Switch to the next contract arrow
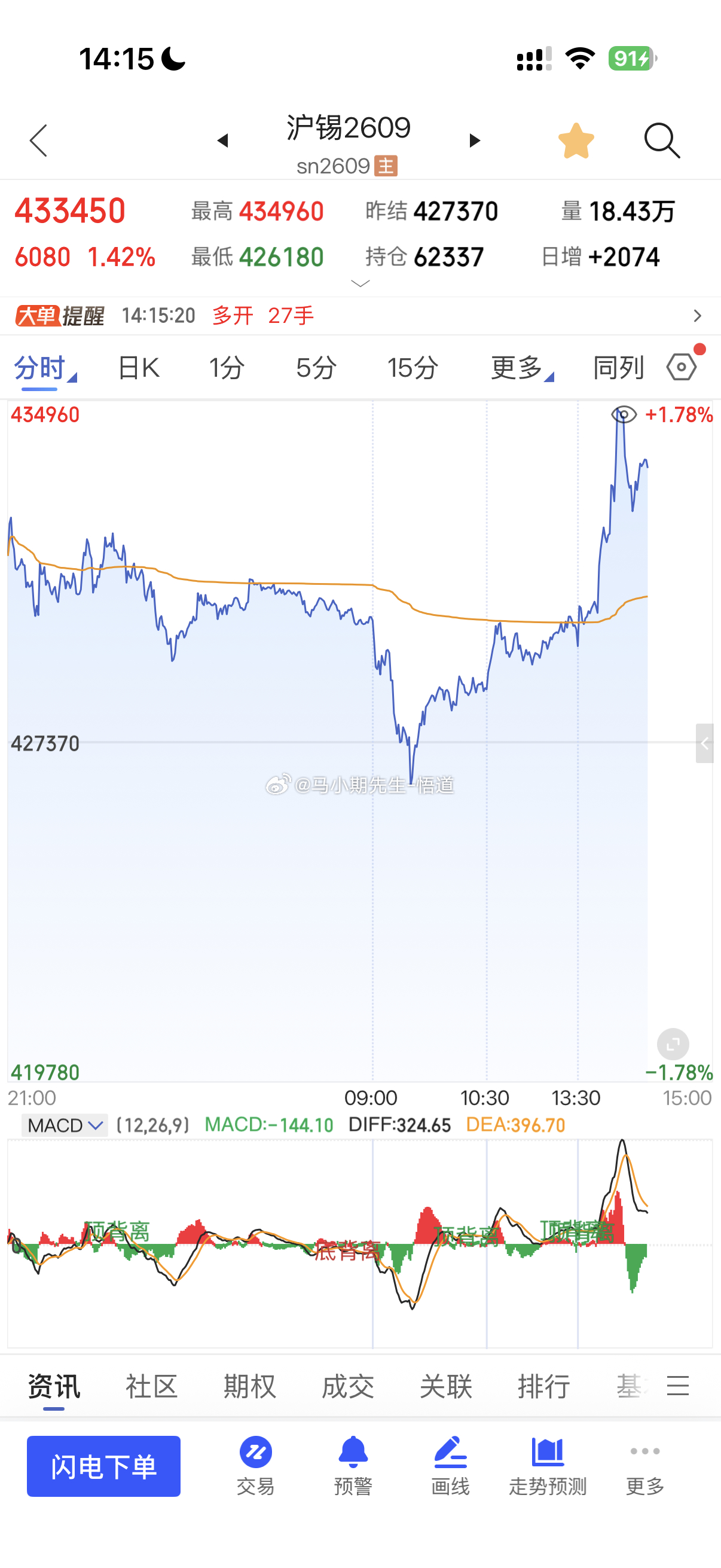Viewport: 721px width, 1568px height. [x=475, y=141]
